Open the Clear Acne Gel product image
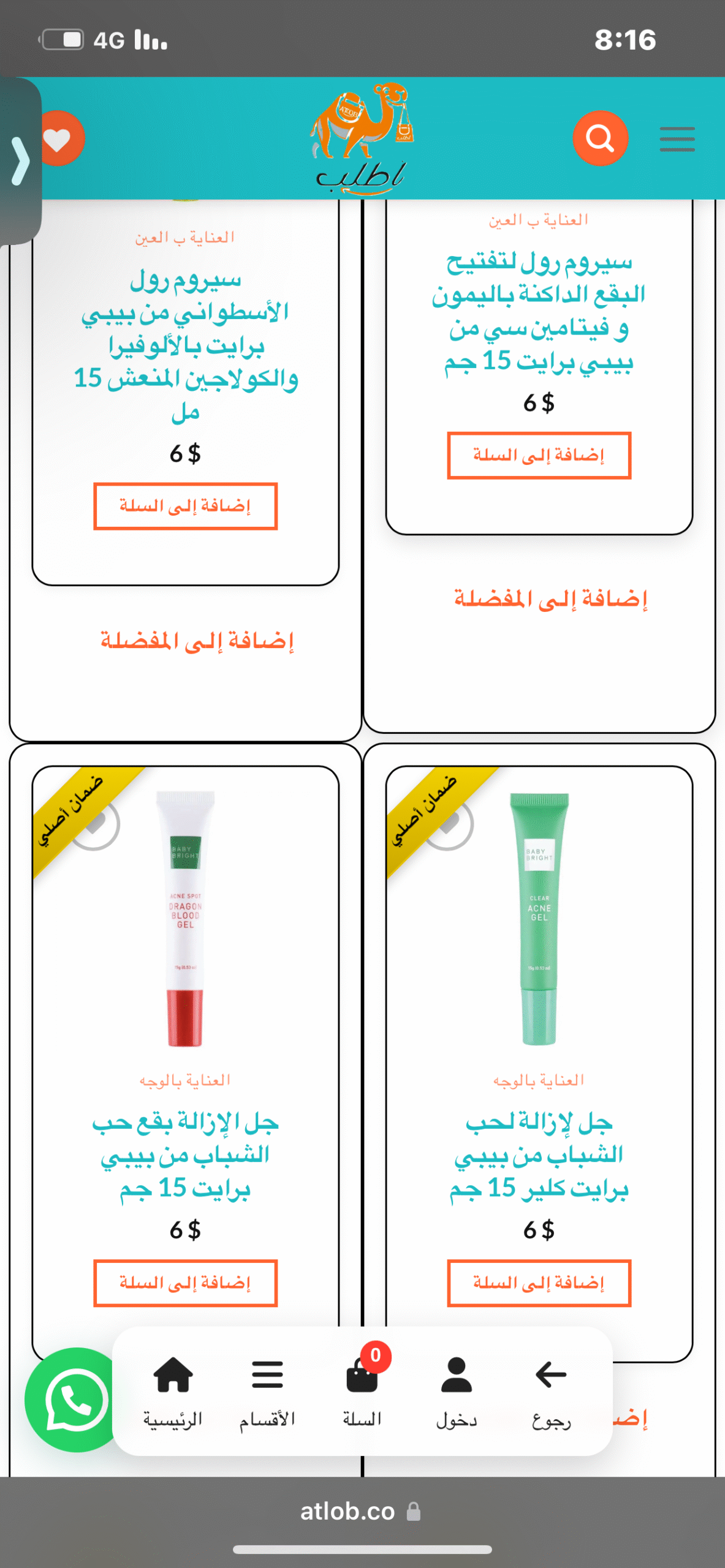The width and height of the screenshot is (725, 1568). 539,918
